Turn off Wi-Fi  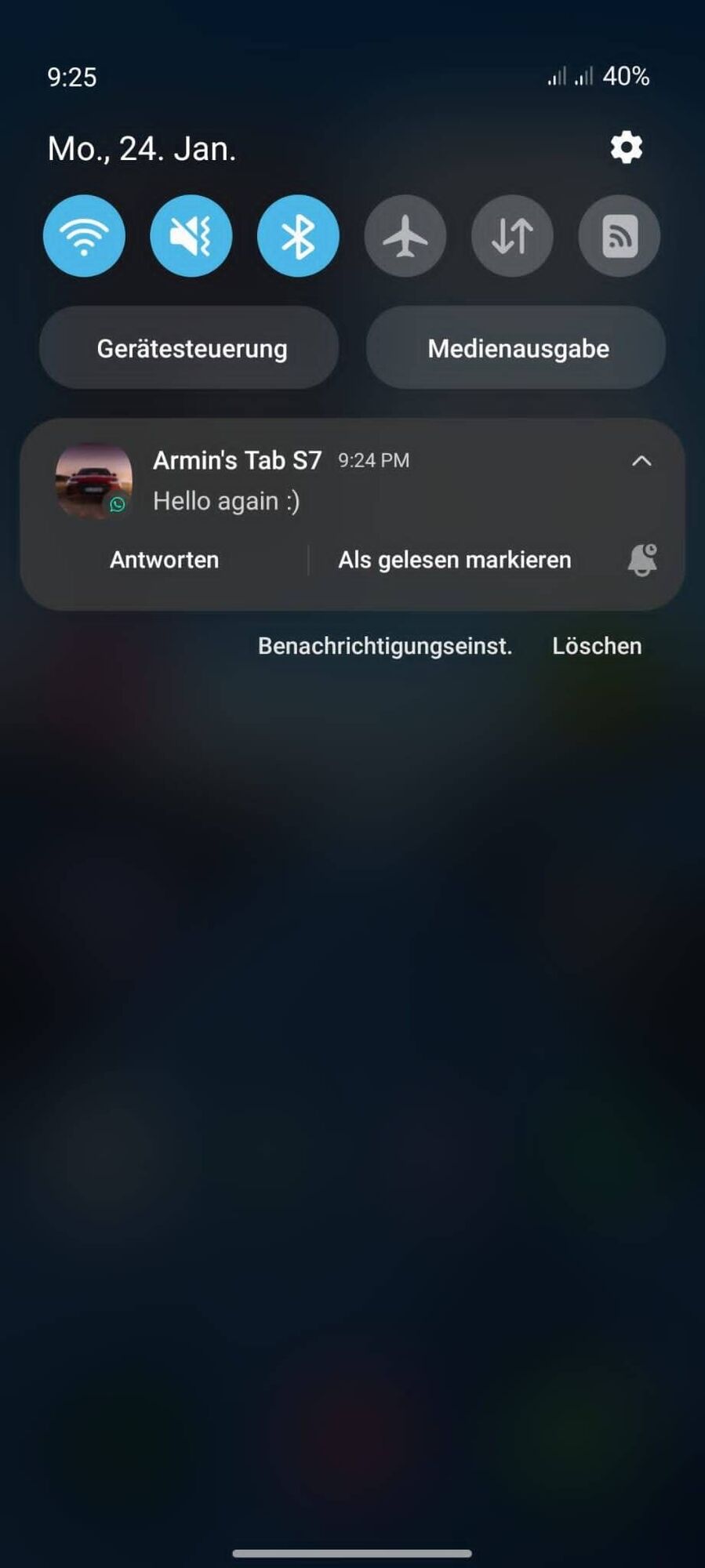[x=84, y=236]
